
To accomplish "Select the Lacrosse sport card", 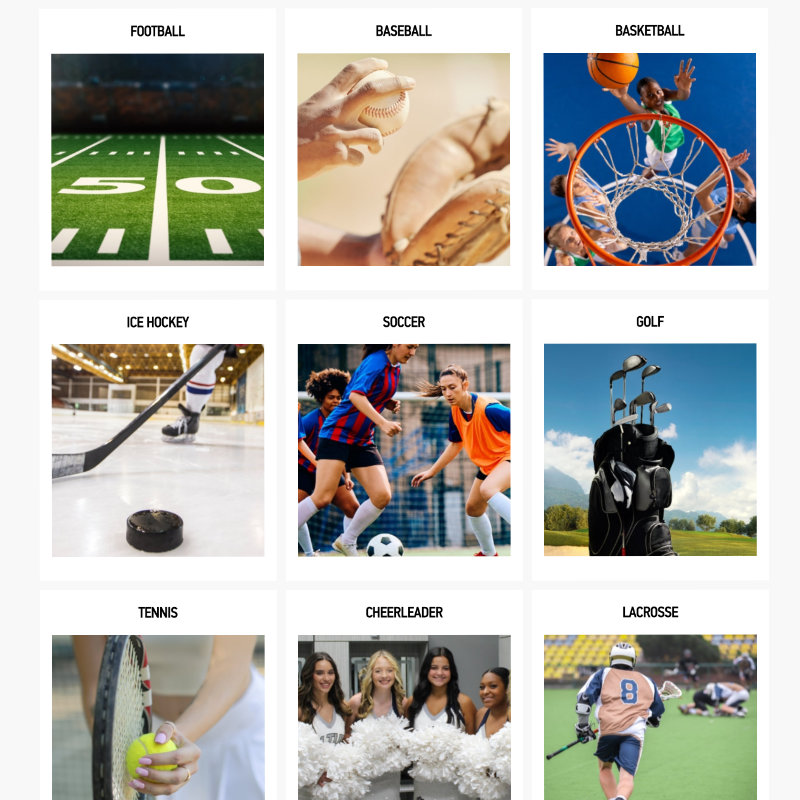I will tap(649, 716).
